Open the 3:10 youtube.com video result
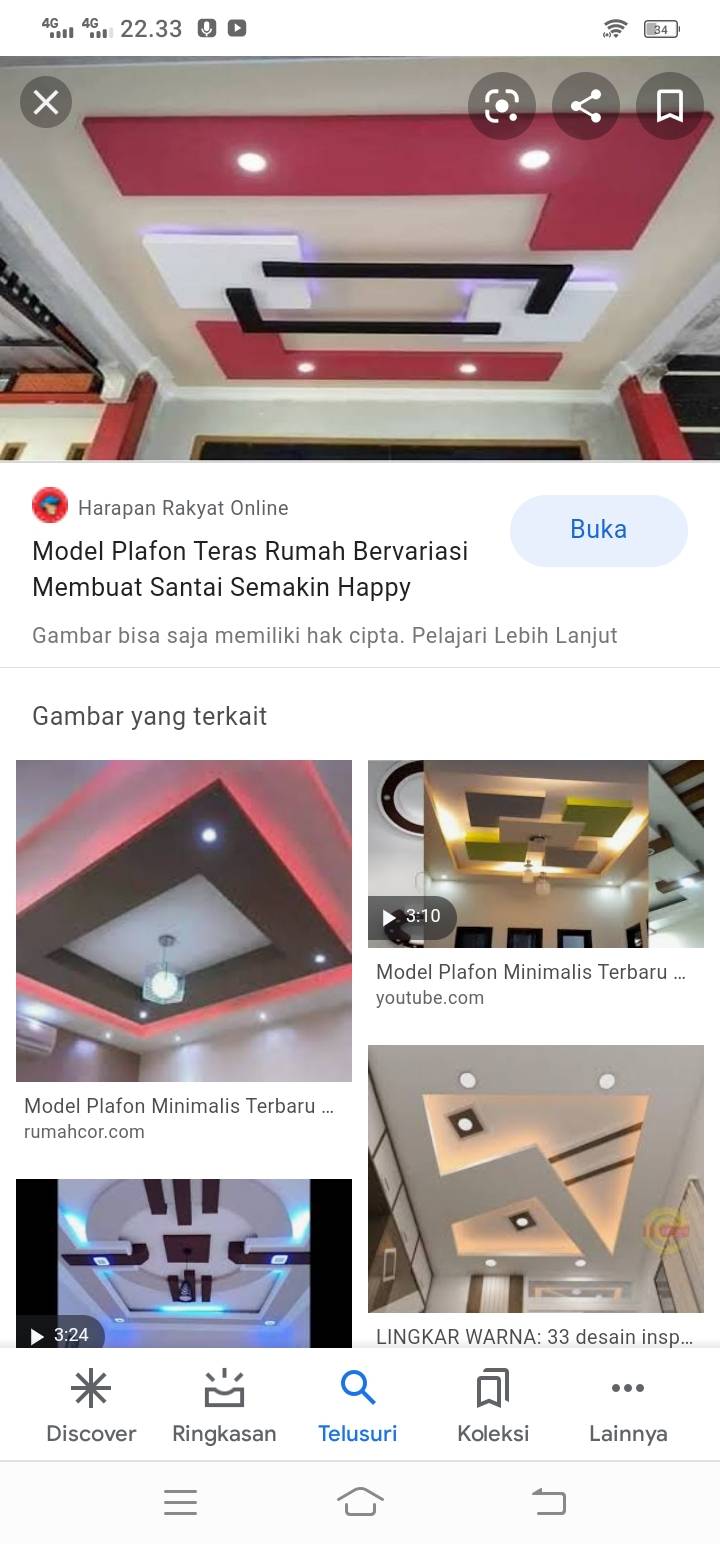 coord(536,854)
